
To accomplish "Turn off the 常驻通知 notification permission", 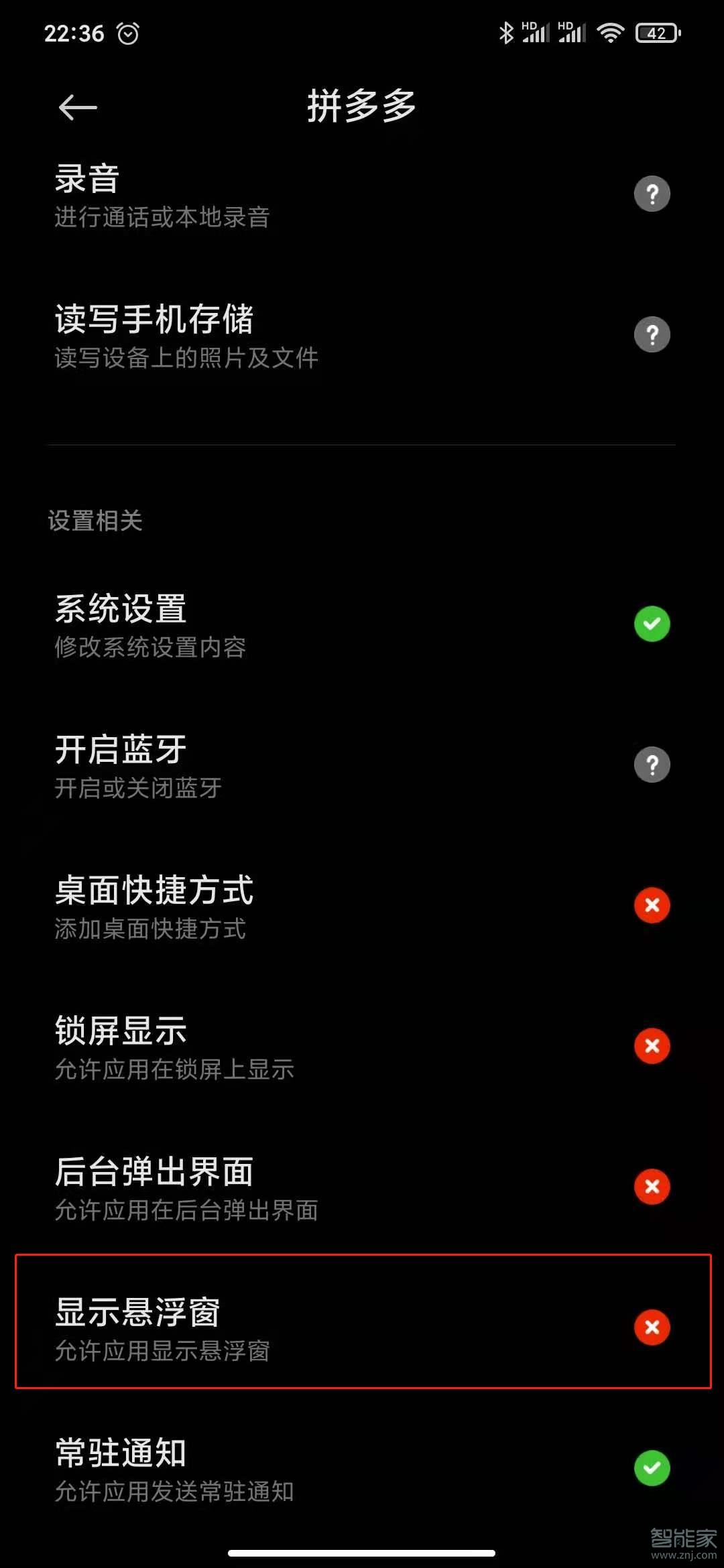I will coord(651,1468).
